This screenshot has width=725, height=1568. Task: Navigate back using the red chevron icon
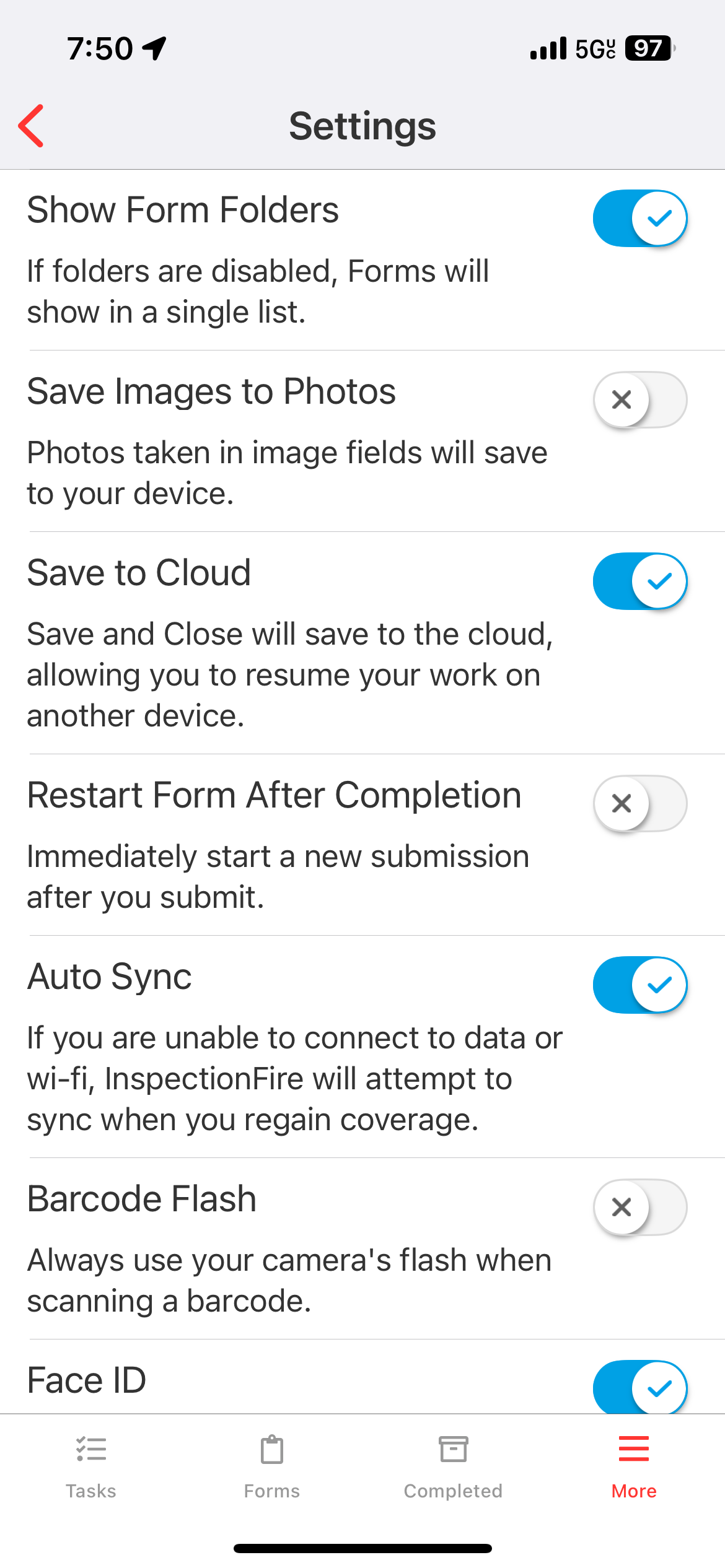pyautogui.click(x=31, y=126)
